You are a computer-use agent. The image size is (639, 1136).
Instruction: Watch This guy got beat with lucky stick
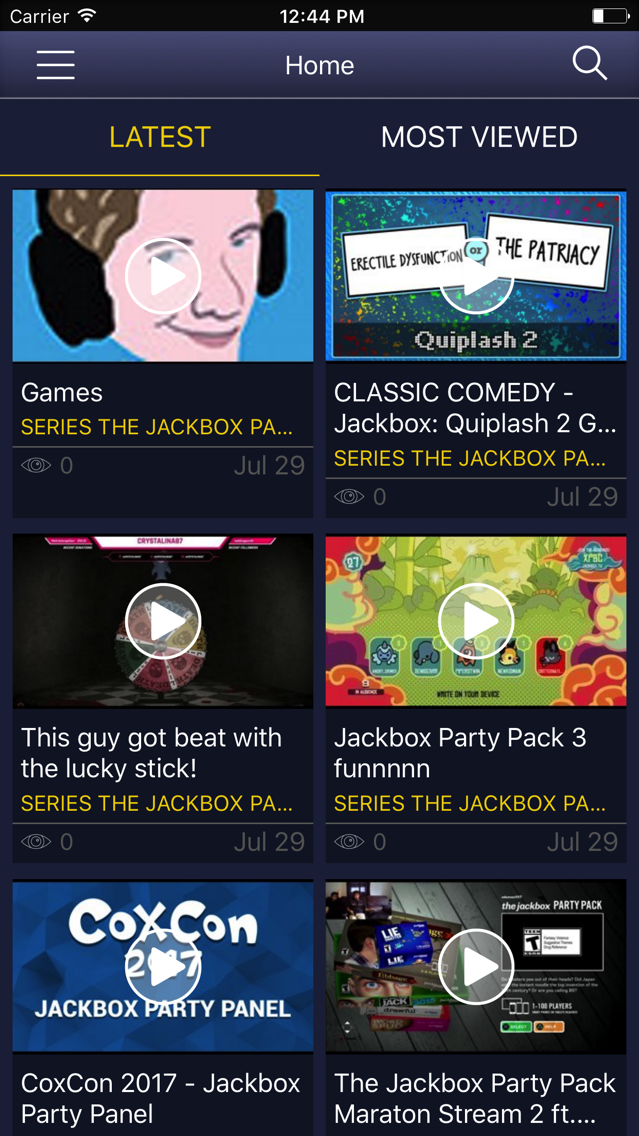tap(163, 621)
